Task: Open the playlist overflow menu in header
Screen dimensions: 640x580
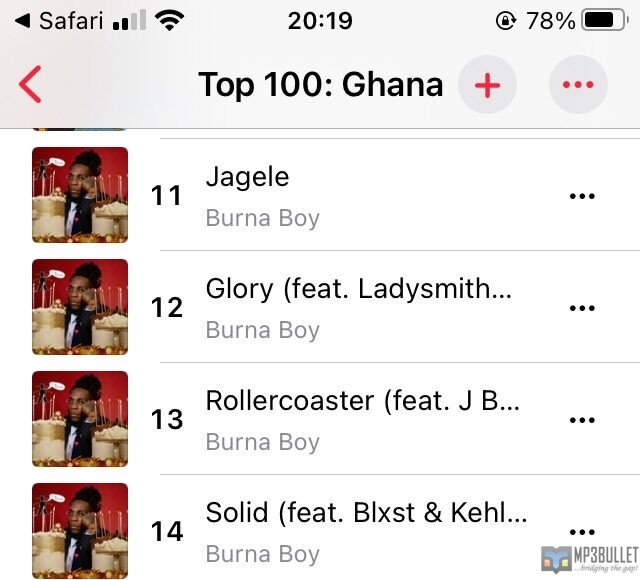Action: (578, 85)
